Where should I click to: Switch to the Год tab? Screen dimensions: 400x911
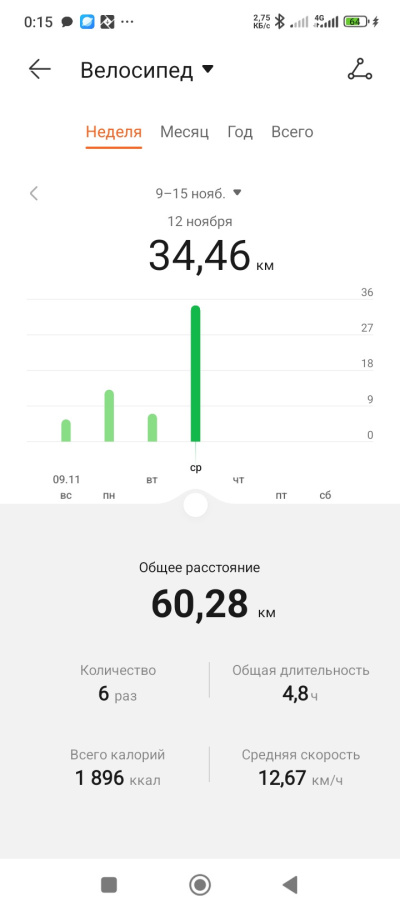[240, 132]
